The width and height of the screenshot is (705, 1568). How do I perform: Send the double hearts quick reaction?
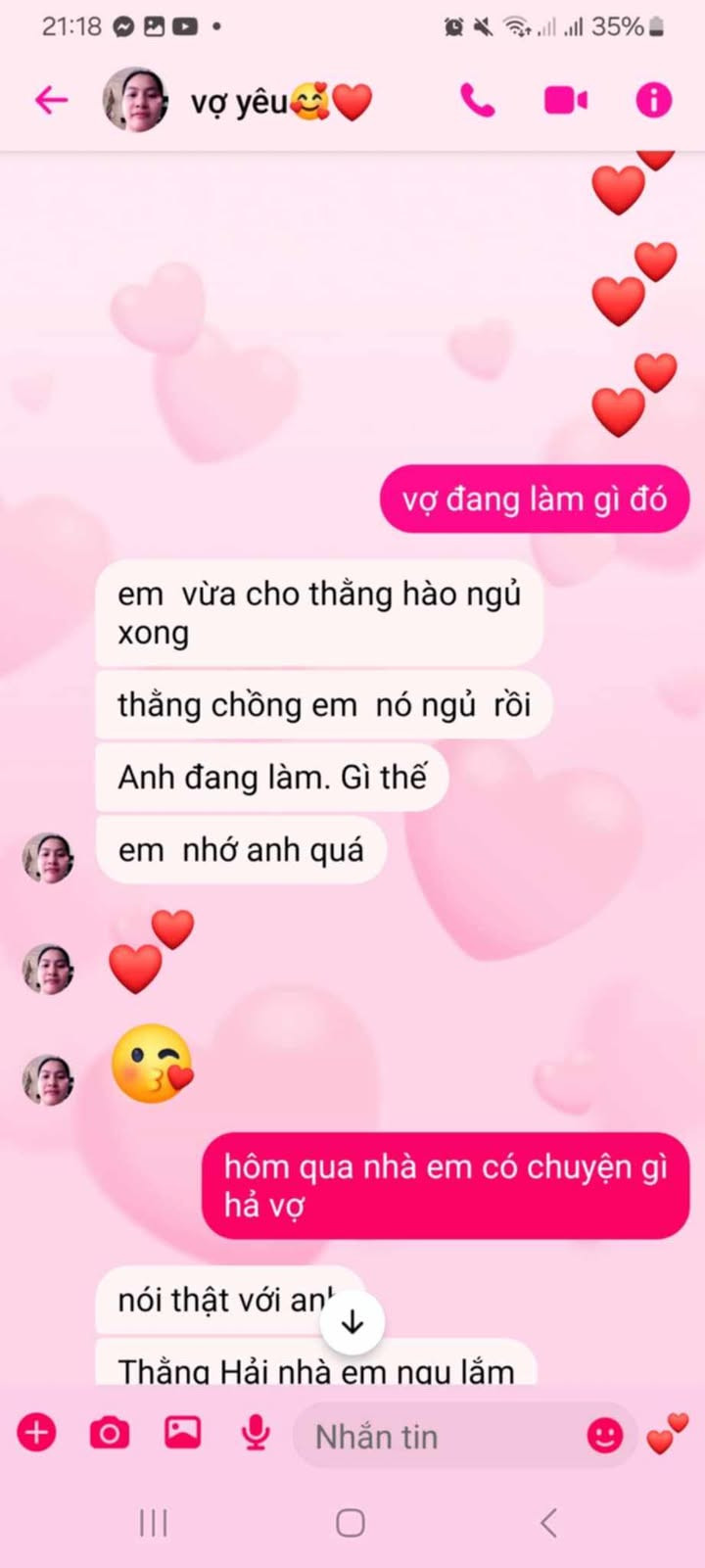coord(668,1433)
